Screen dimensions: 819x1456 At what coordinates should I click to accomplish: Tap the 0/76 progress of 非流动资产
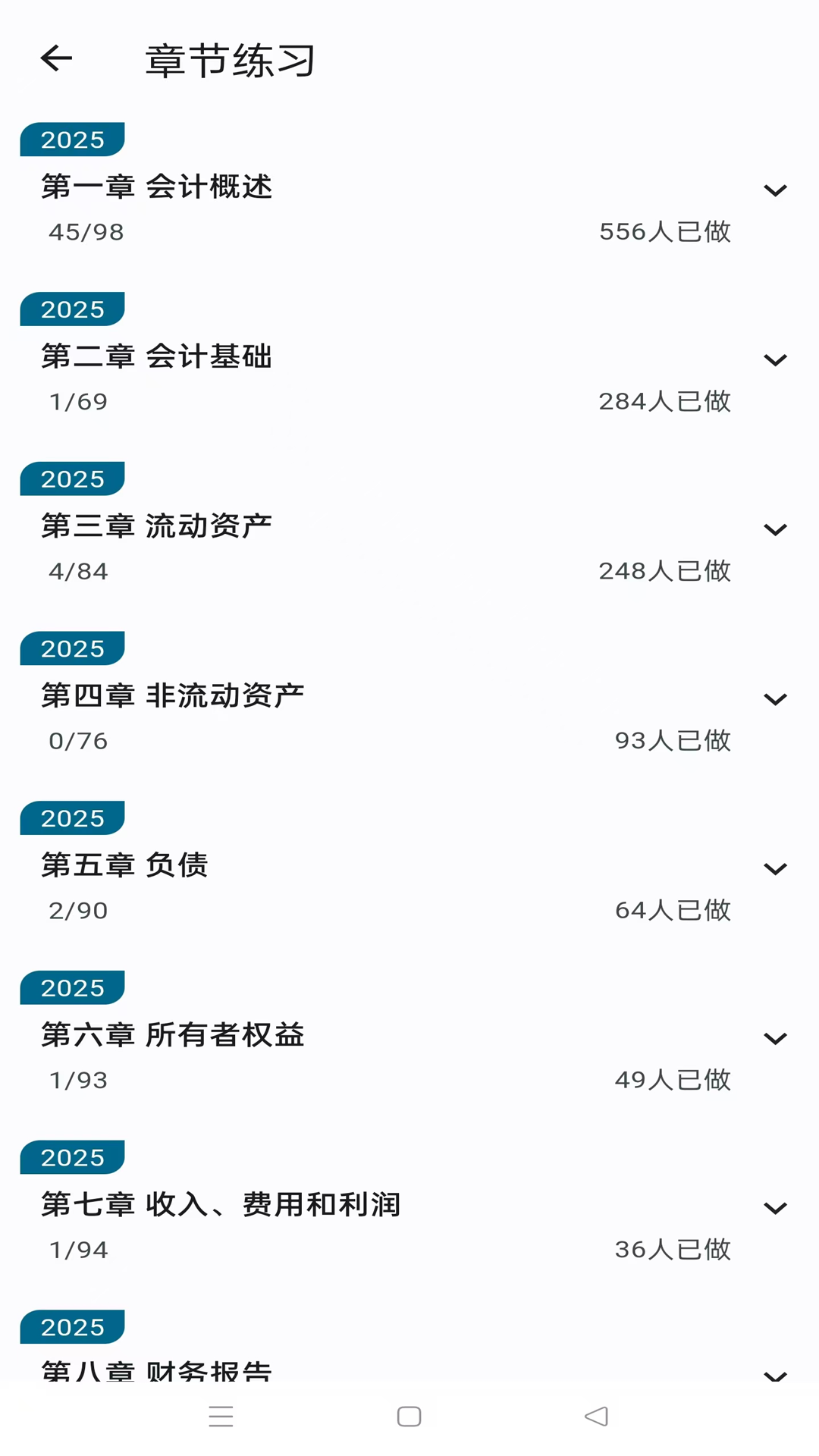click(x=78, y=741)
